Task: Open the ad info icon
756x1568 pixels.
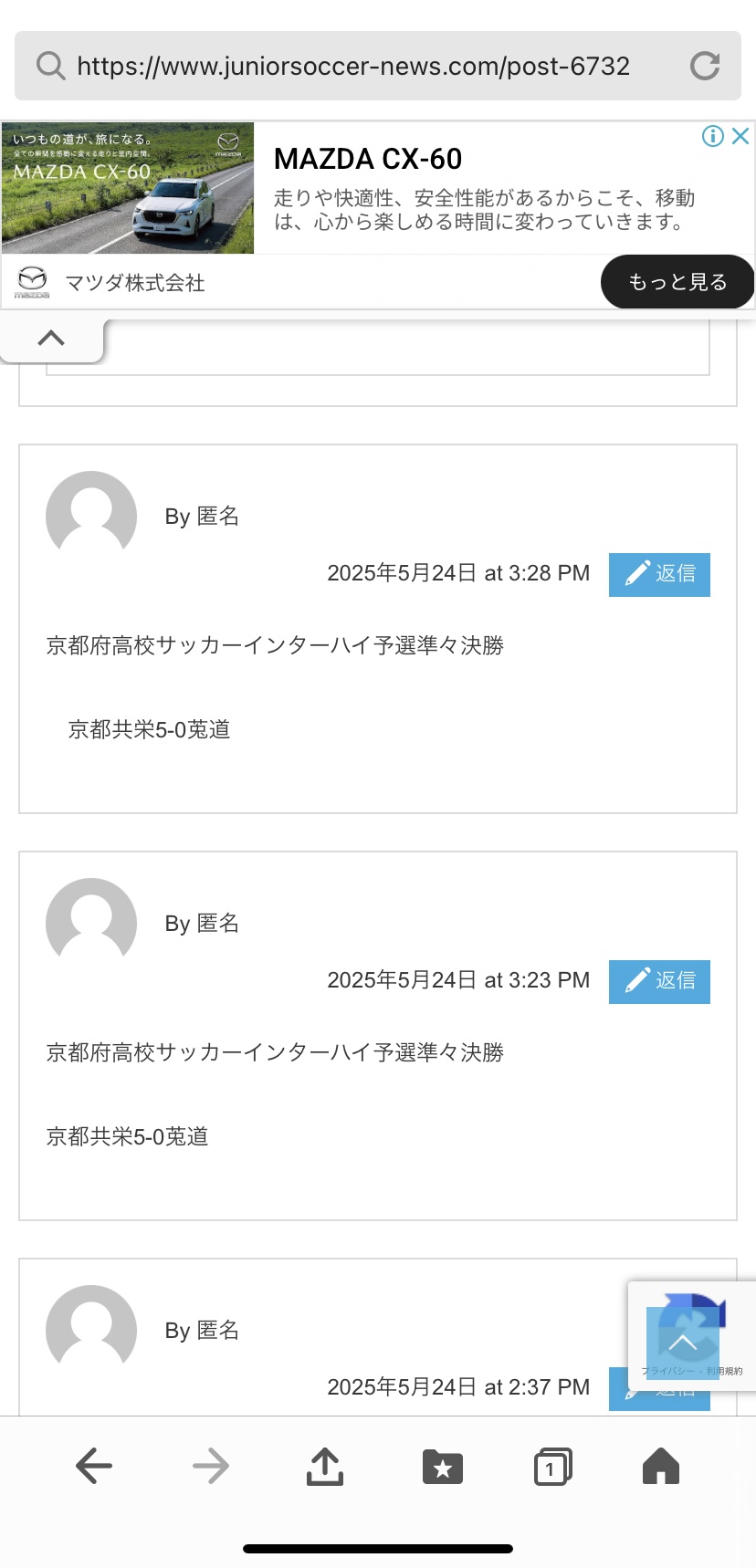Action: tap(713, 136)
